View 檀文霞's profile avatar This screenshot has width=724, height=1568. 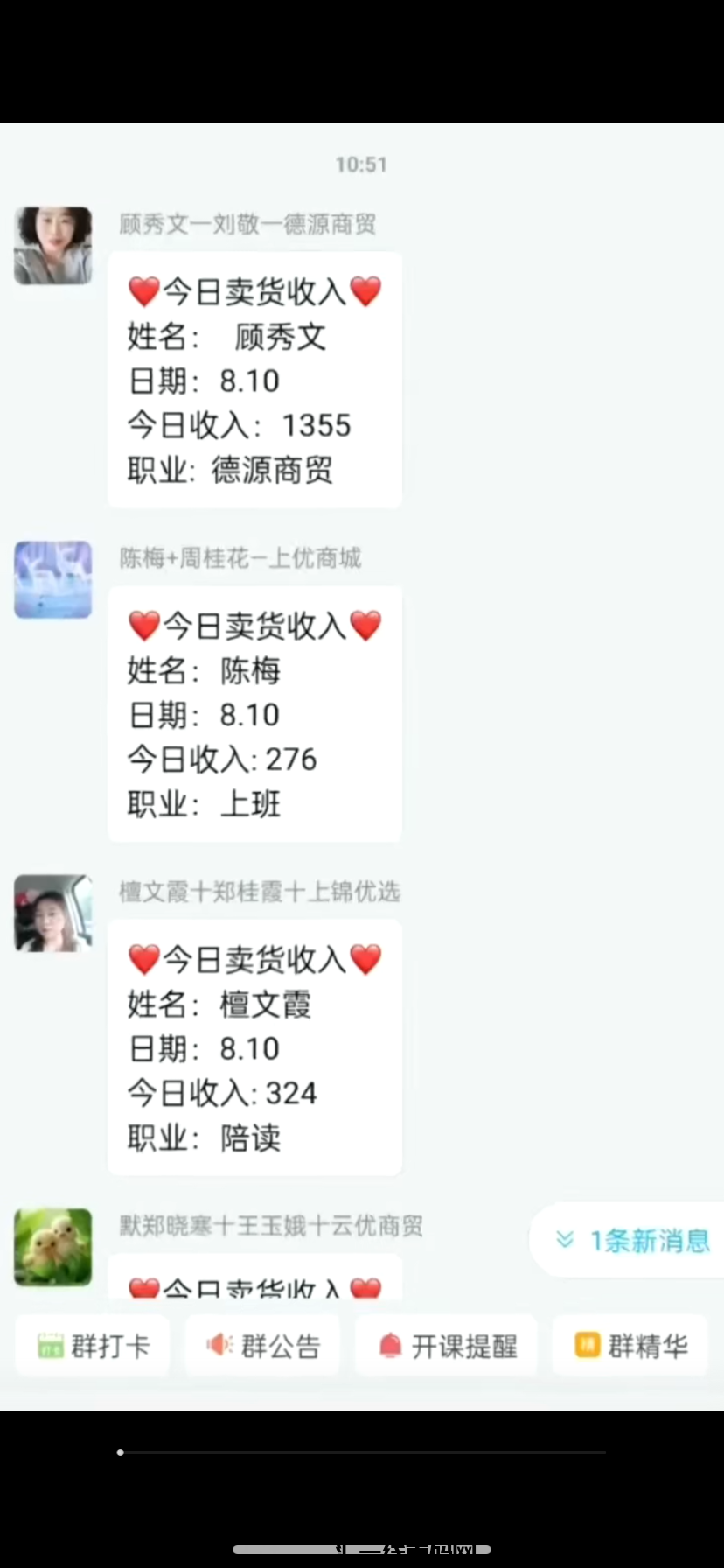[53, 913]
